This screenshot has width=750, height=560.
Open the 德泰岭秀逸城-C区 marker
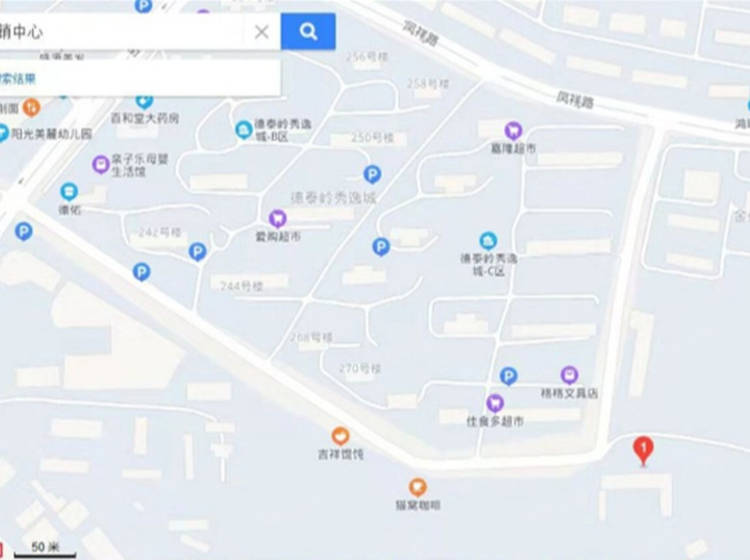pos(487,241)
